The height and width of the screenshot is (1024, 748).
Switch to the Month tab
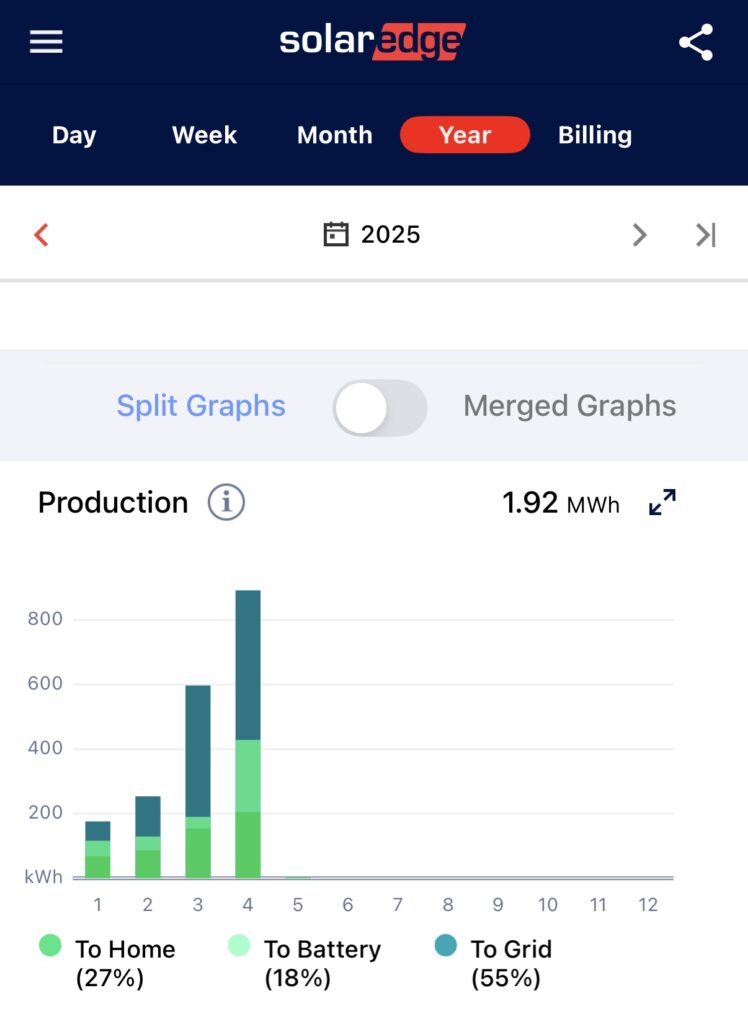click(x=334, y=135)
